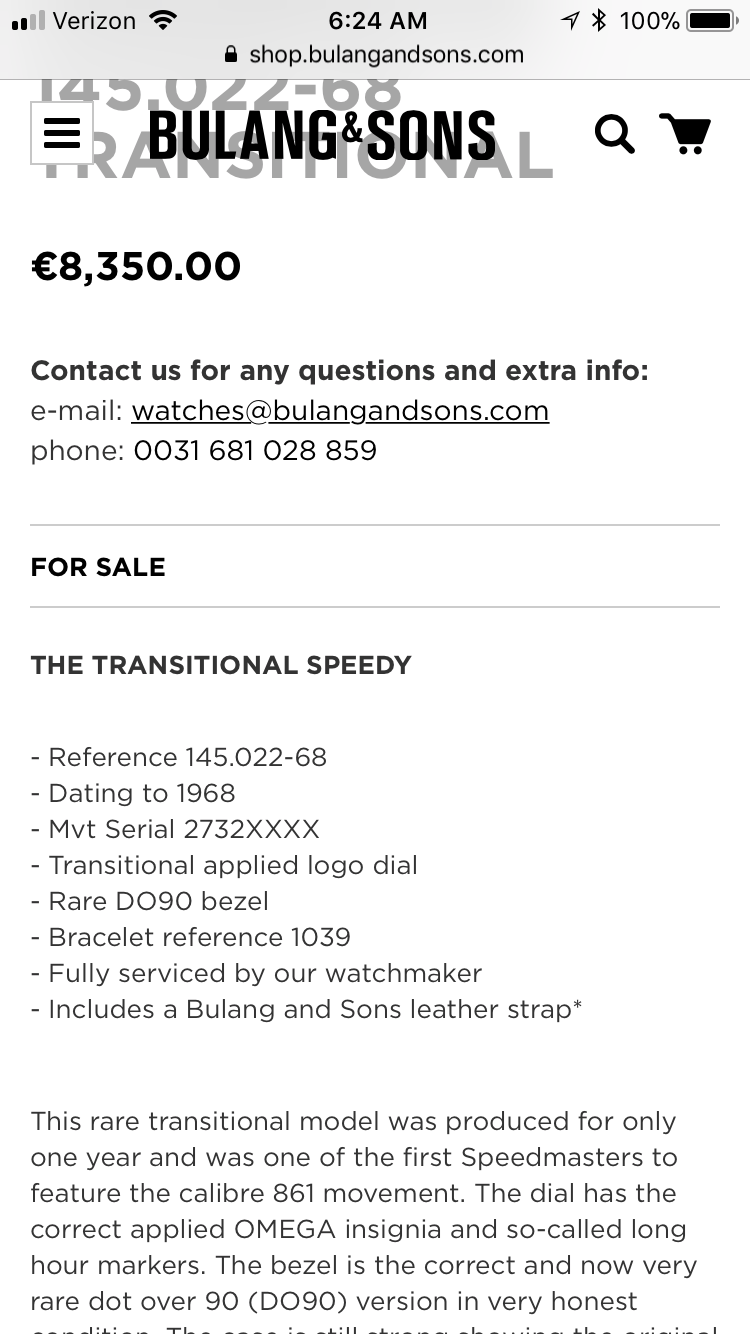The image size is (750, 1334).
Task: Email watches@bulangandsons.com
Action: [x=340, y=411]
